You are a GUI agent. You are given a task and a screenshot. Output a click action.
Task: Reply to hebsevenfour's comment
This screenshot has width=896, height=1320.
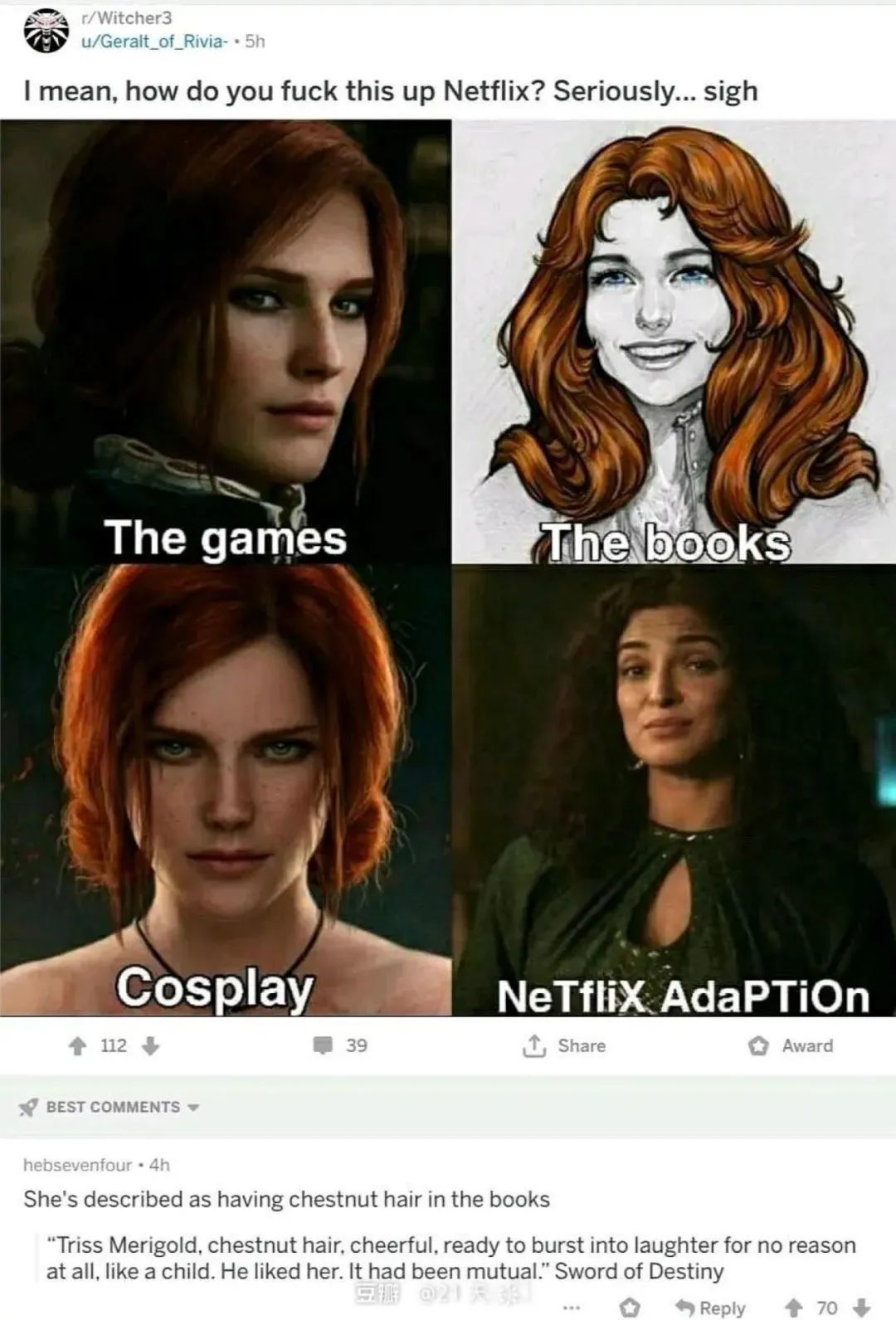point(710,1308)
